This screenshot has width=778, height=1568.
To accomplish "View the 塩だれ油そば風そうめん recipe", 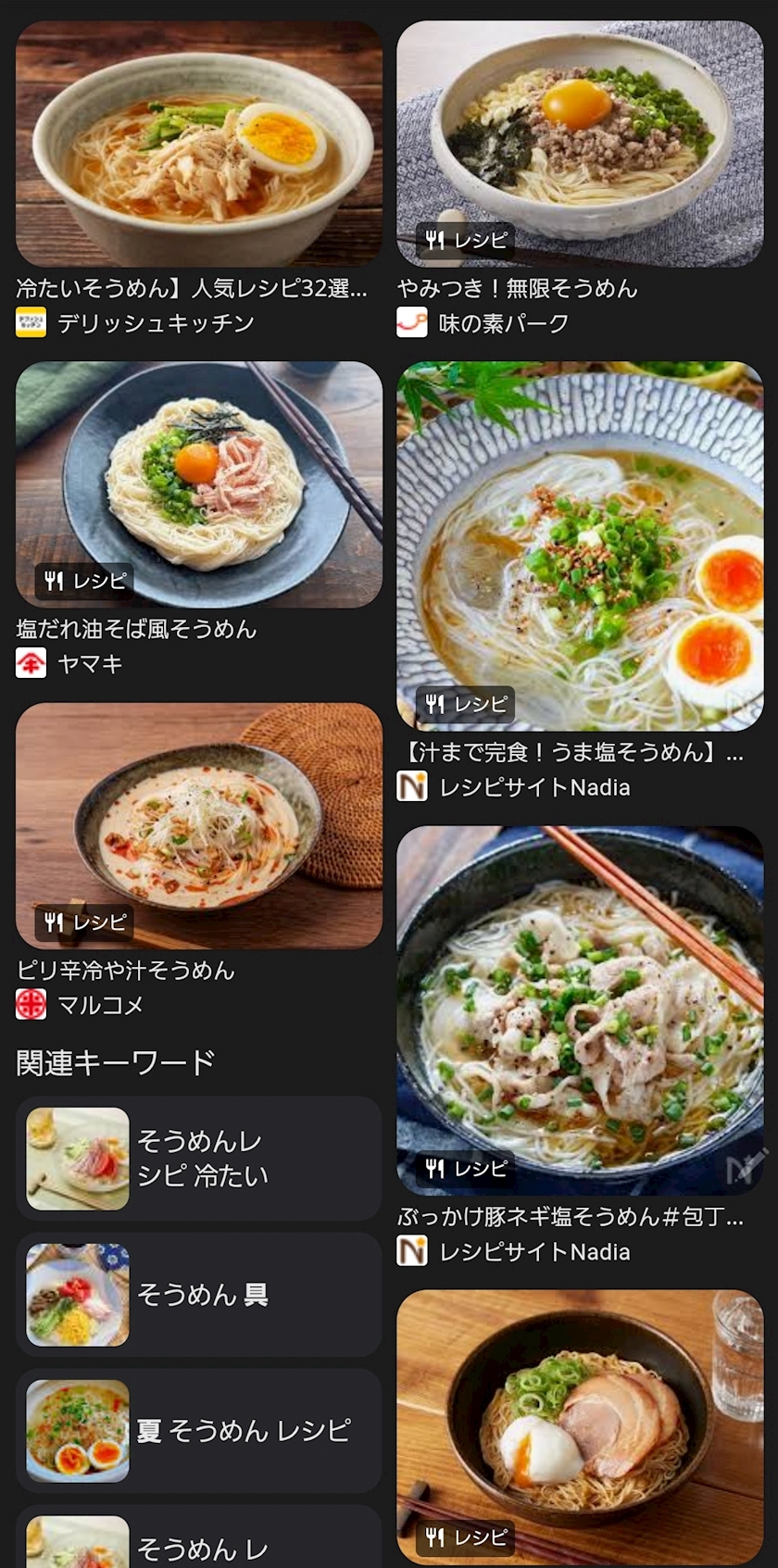I will coord(198,484).
